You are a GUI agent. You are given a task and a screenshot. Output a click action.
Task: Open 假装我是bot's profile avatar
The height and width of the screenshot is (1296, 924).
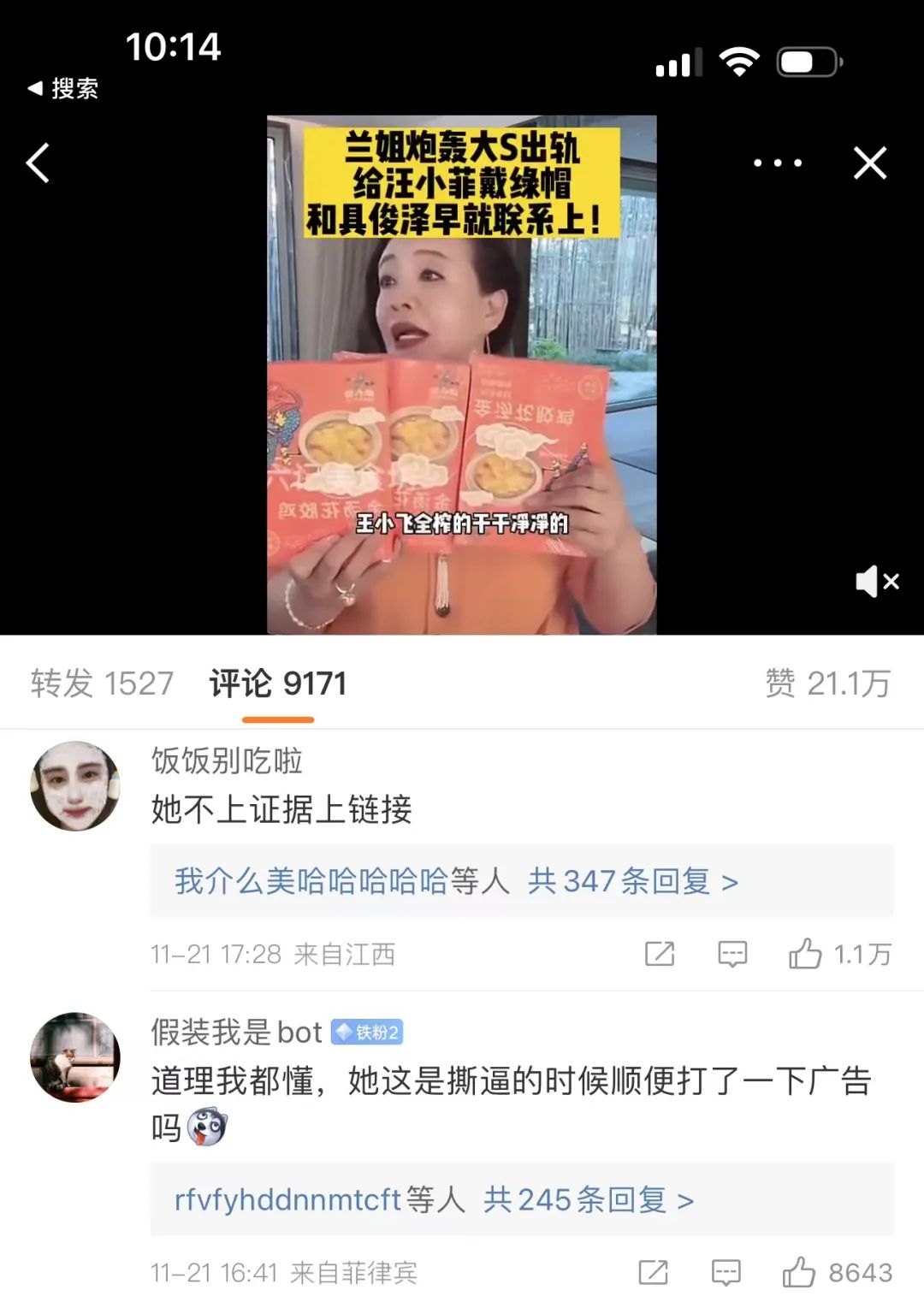point(75,1057)
